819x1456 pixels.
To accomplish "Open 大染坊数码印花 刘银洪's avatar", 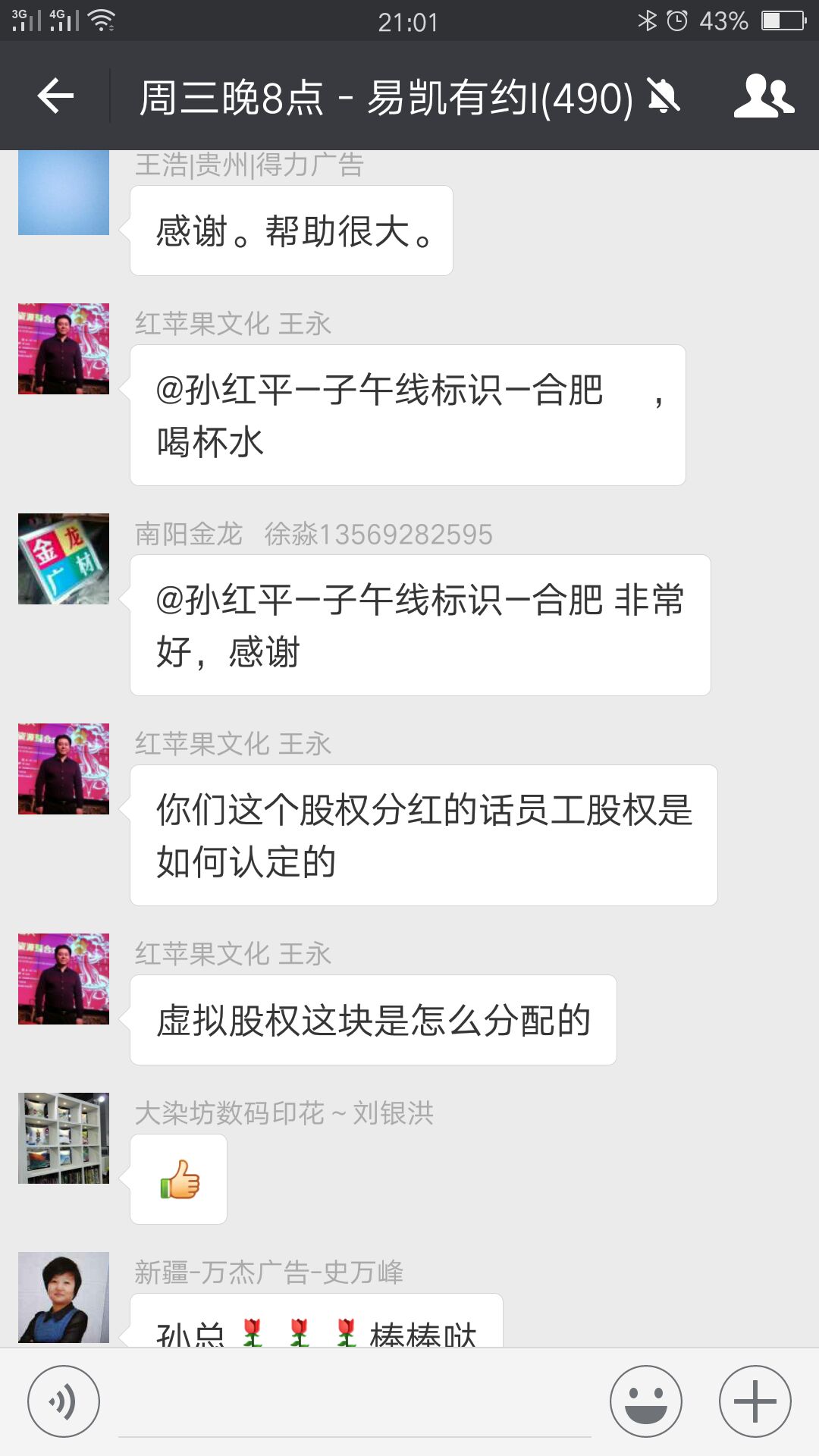I will (64, 1138).
